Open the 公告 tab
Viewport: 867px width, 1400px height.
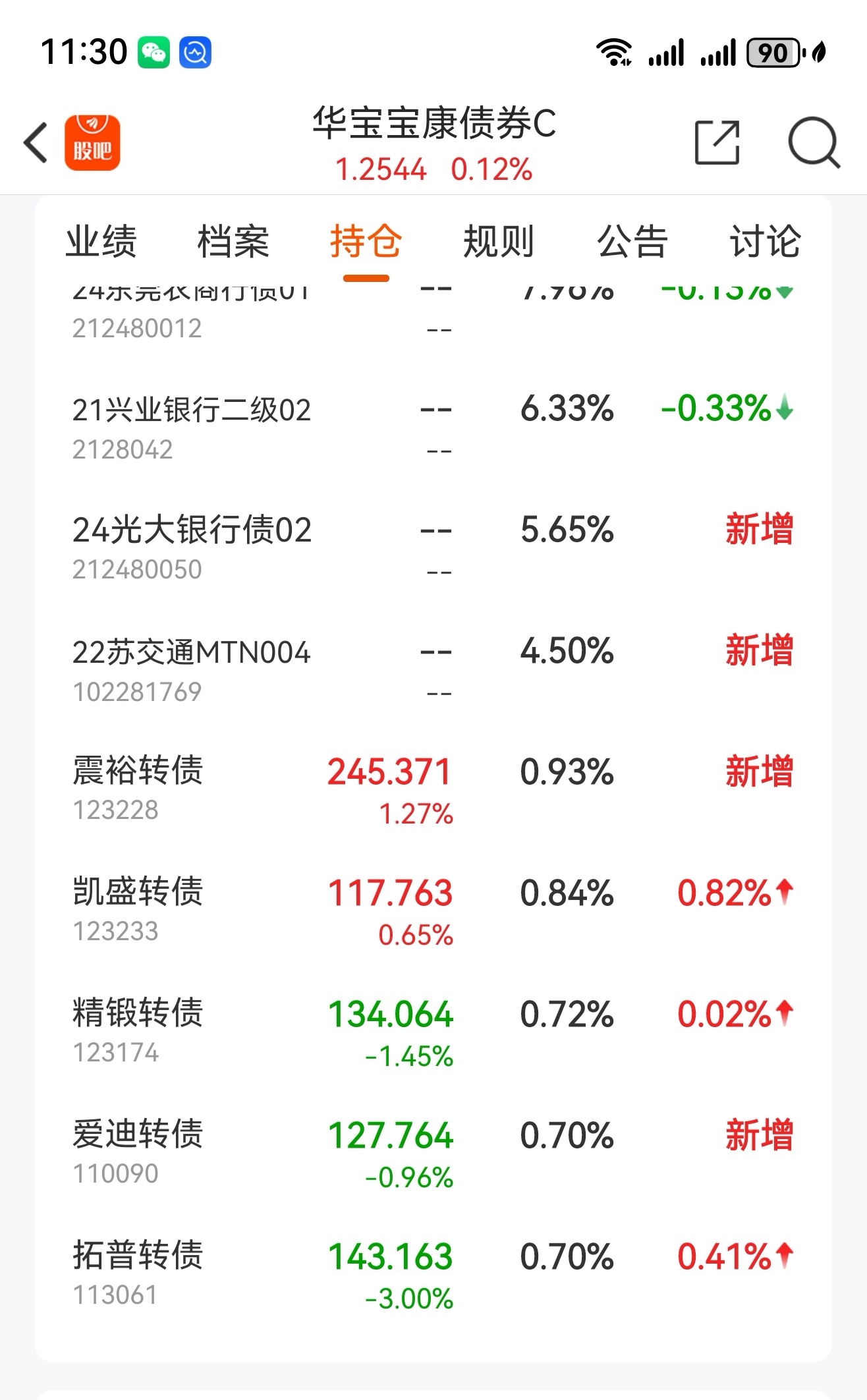tap(630, 241)
